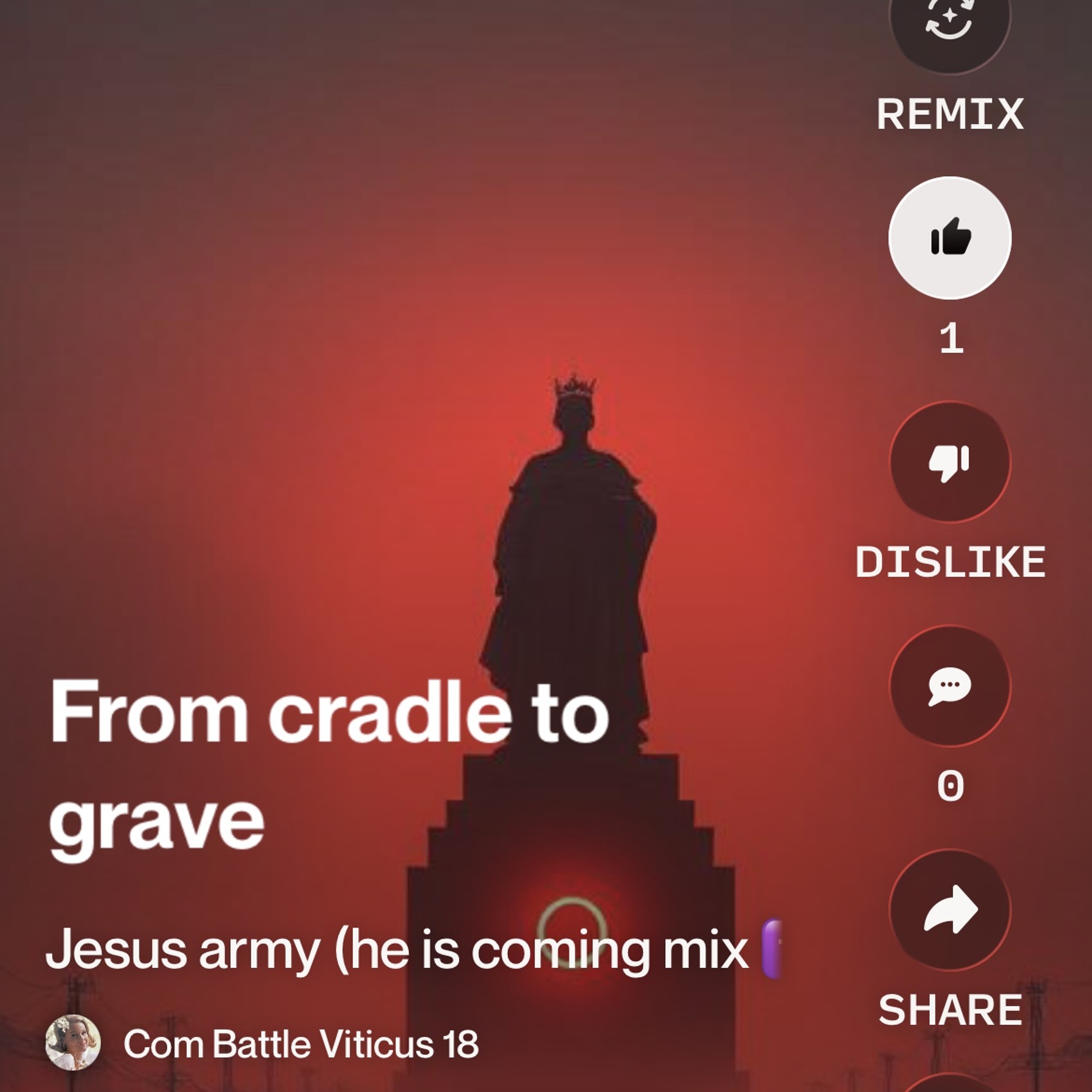Open Com Battle Viticus 18 profile

300,1043
